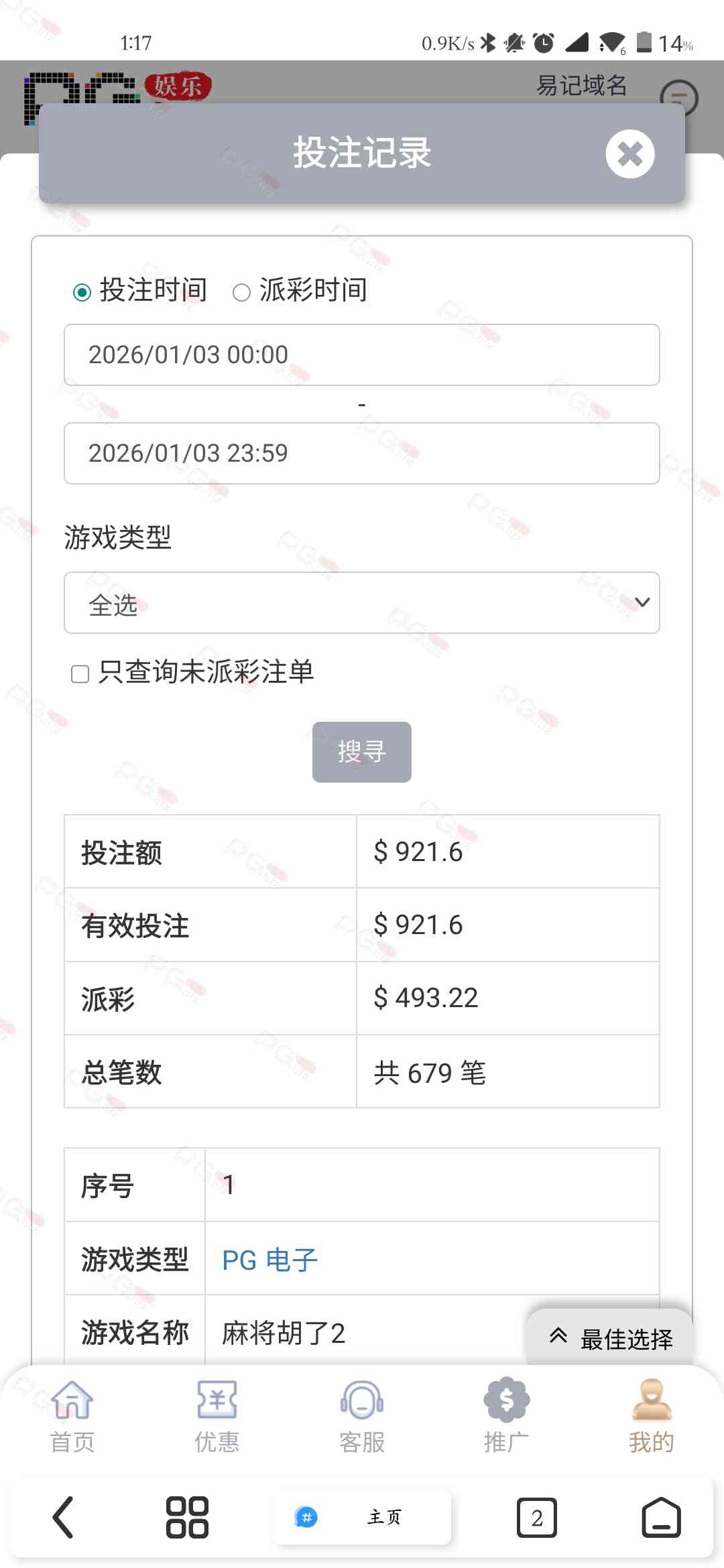Open the browser tabs counter showing 2
This screenshot has width=724, height=1568.
click(x=536, y=1517)
